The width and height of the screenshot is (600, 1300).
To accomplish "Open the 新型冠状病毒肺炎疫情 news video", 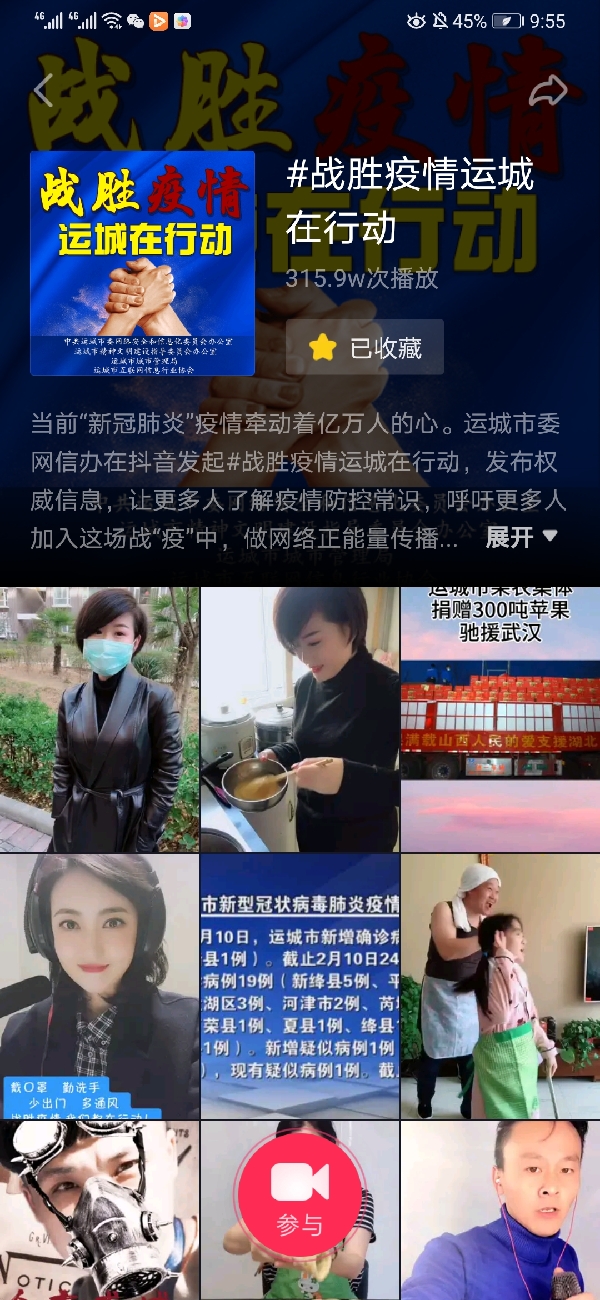I will click(300, 986).
